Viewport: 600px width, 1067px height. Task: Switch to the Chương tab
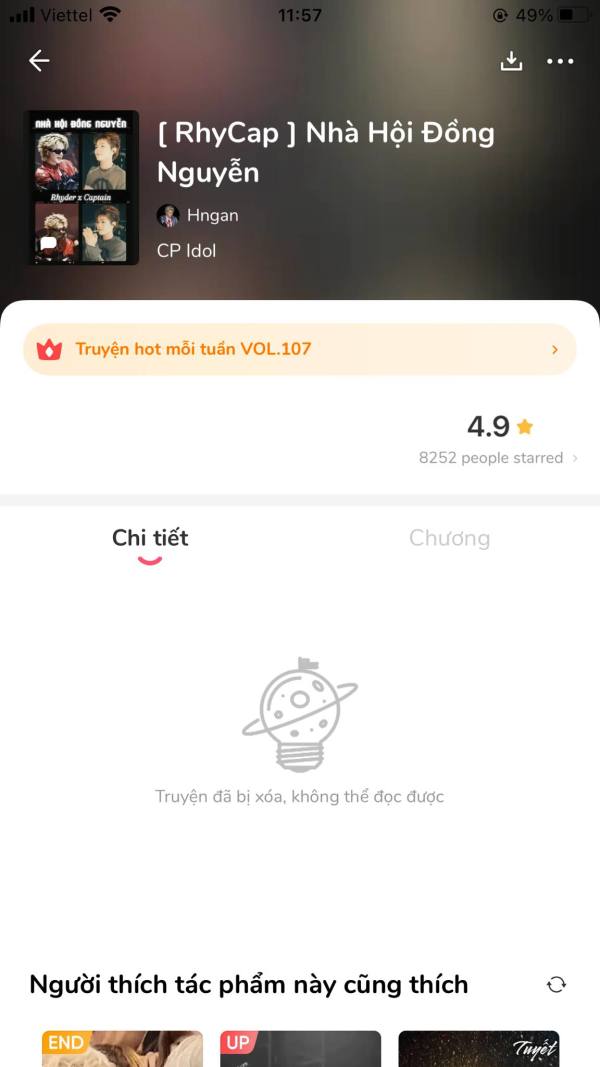pos(449,538)
